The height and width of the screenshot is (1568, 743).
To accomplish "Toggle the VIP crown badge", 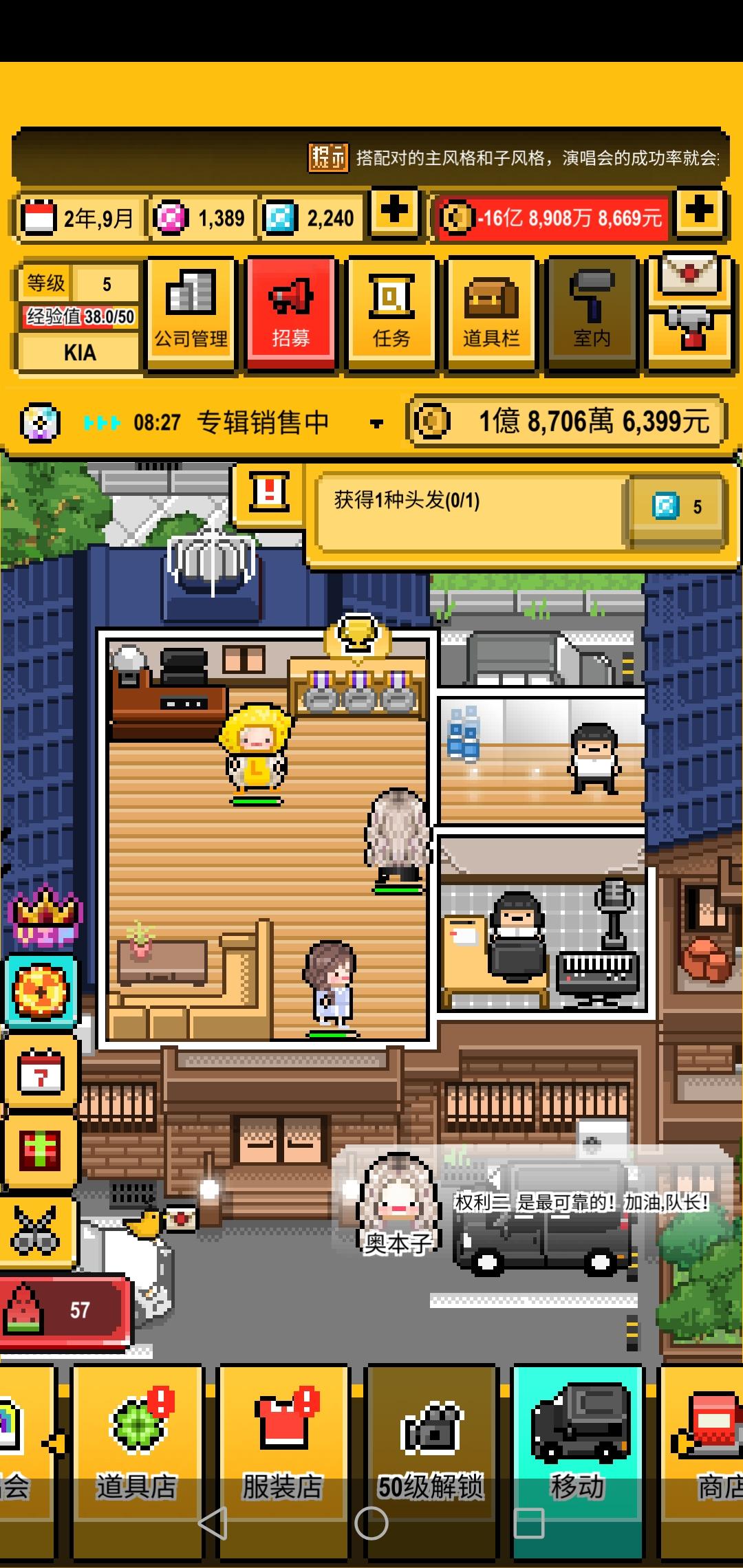I will 43,918.
